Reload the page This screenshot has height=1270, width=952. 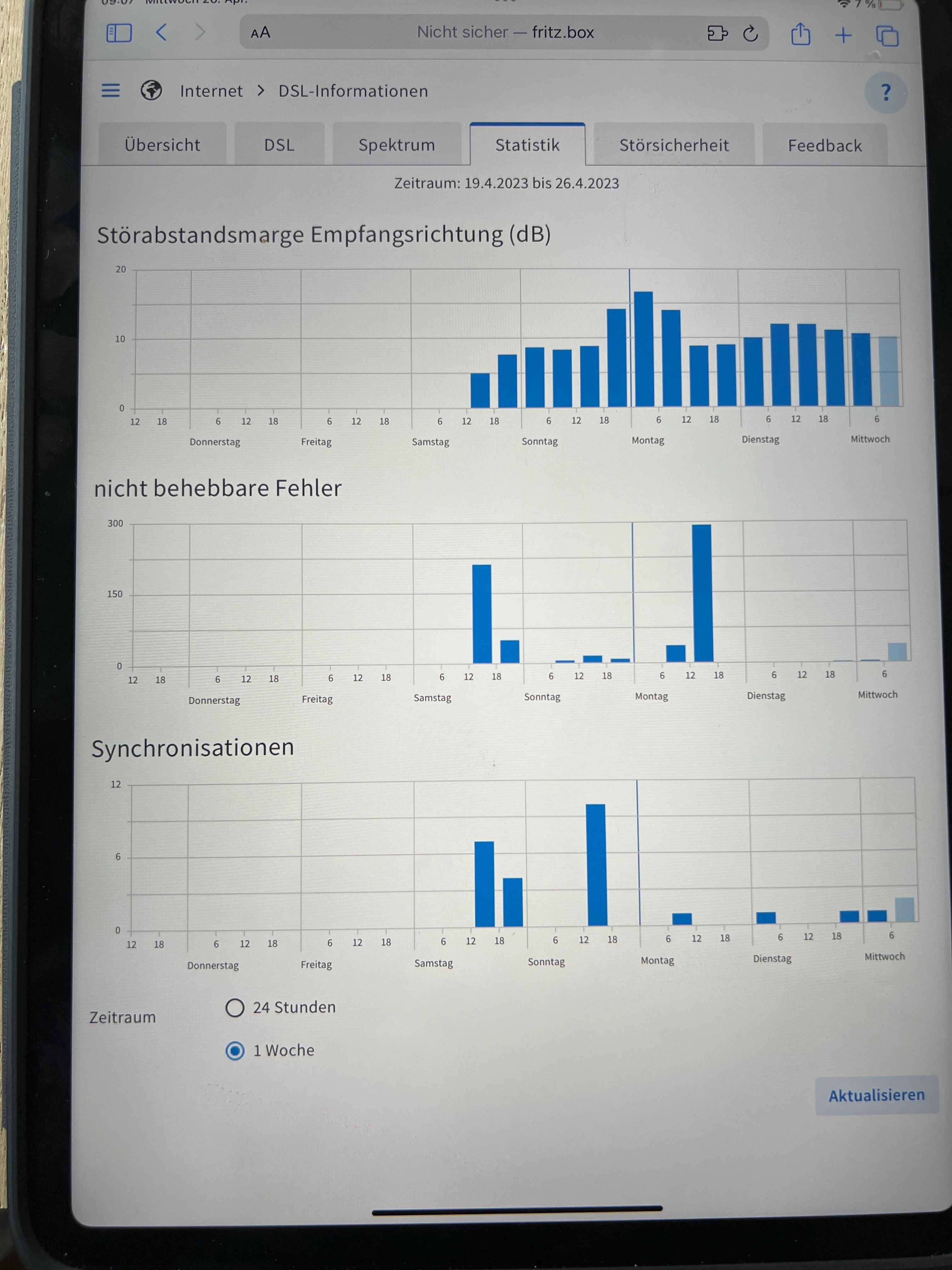click(x=751, y=34)
